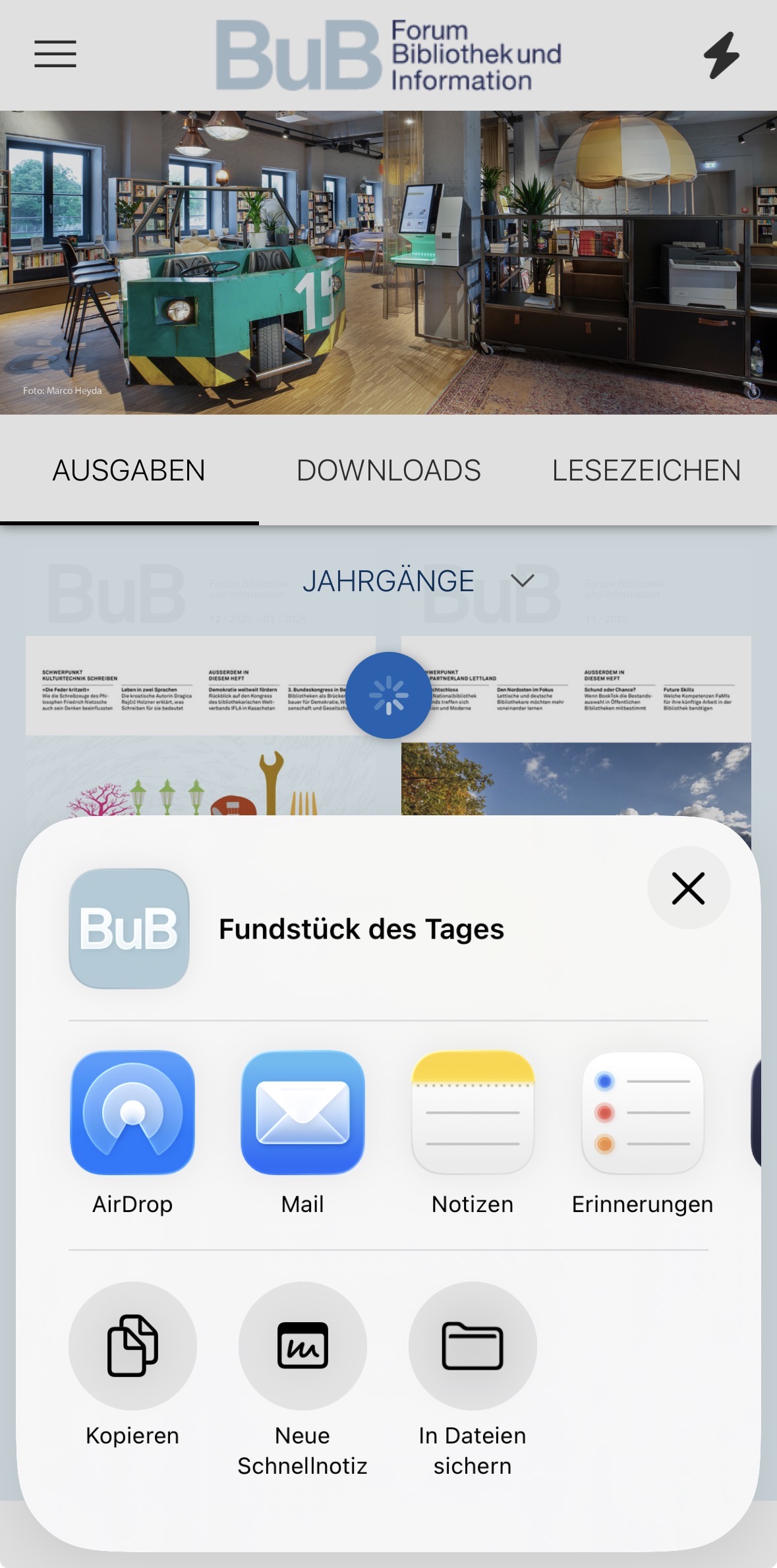Image resolution: width=777 pixels, height=1568 pixels.
Task: Select the Ausgaben tab
Action: coord(129,471)
